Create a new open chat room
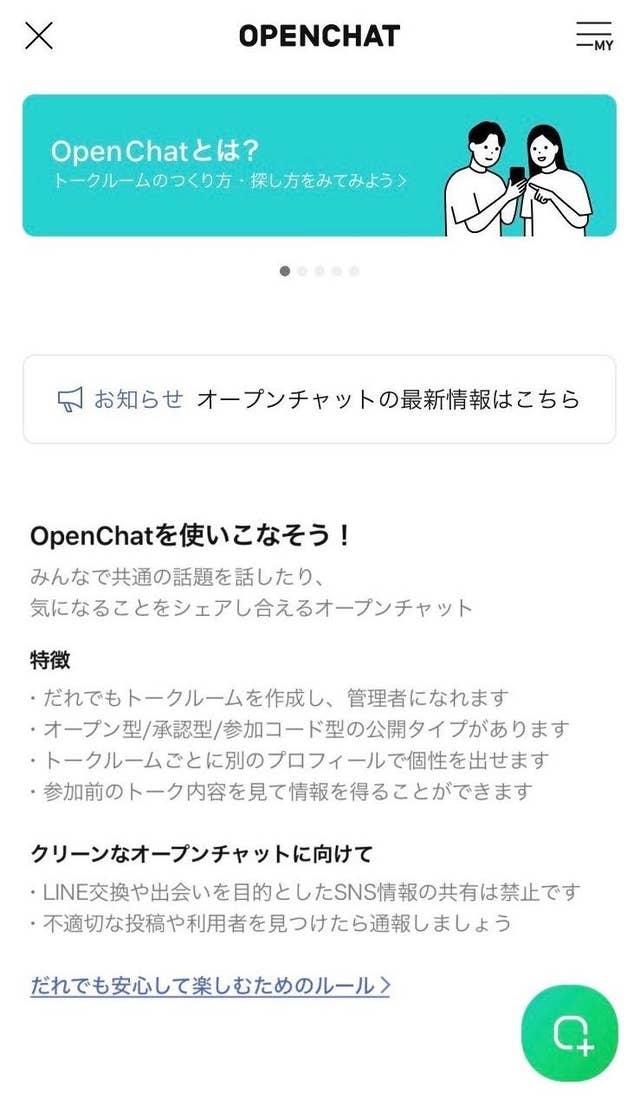The image size is (640, 1100). click(x=570, y=1033)
